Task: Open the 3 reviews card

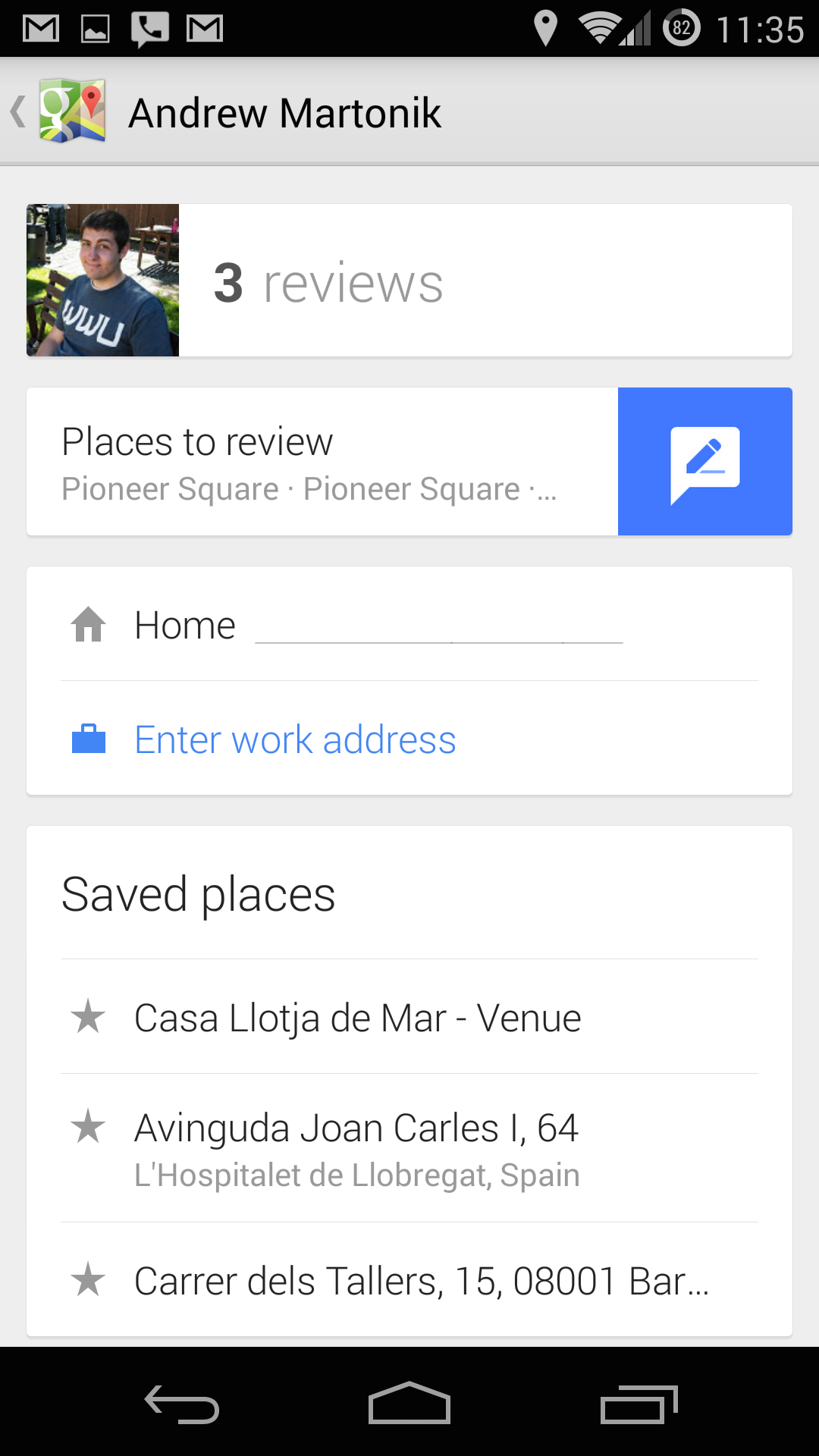Action: click(485, 281)
